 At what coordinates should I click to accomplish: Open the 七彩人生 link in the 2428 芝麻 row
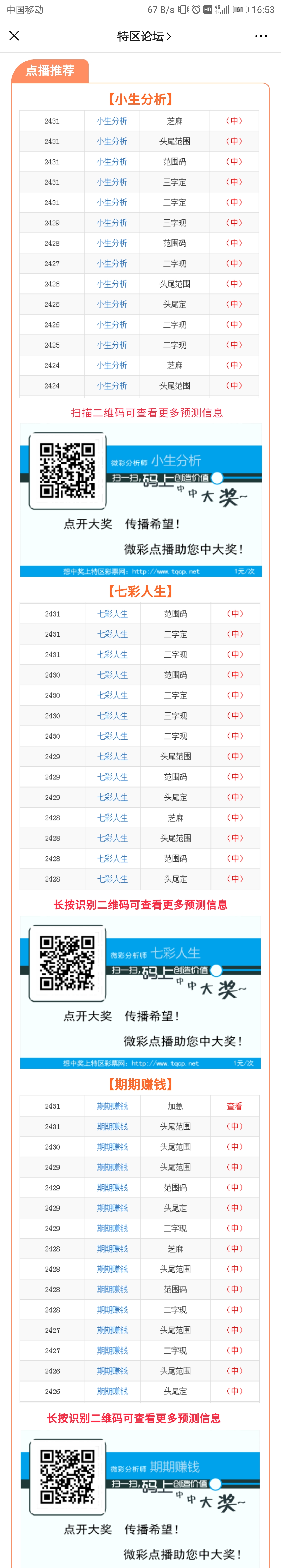(113, 817)
